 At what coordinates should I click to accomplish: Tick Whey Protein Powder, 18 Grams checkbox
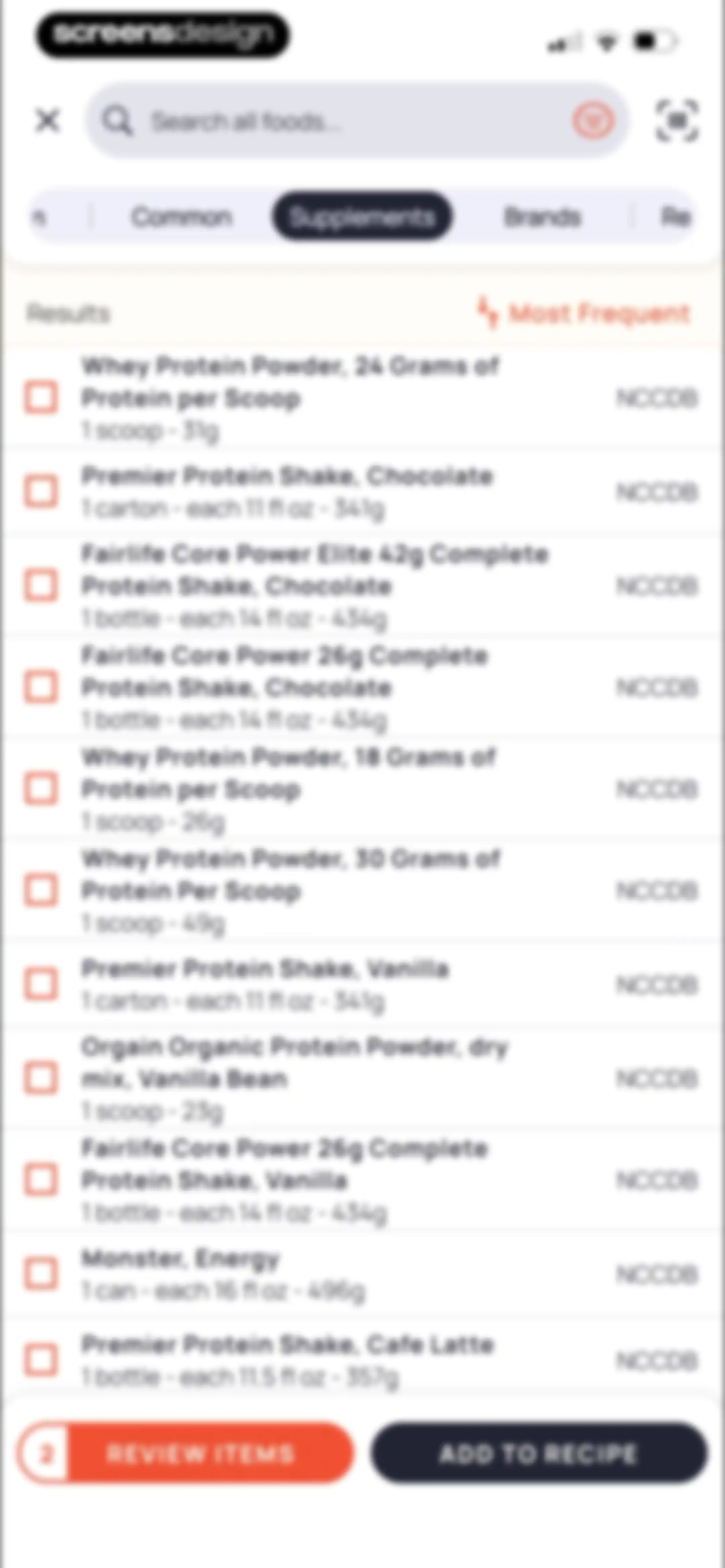click(41, 789)
